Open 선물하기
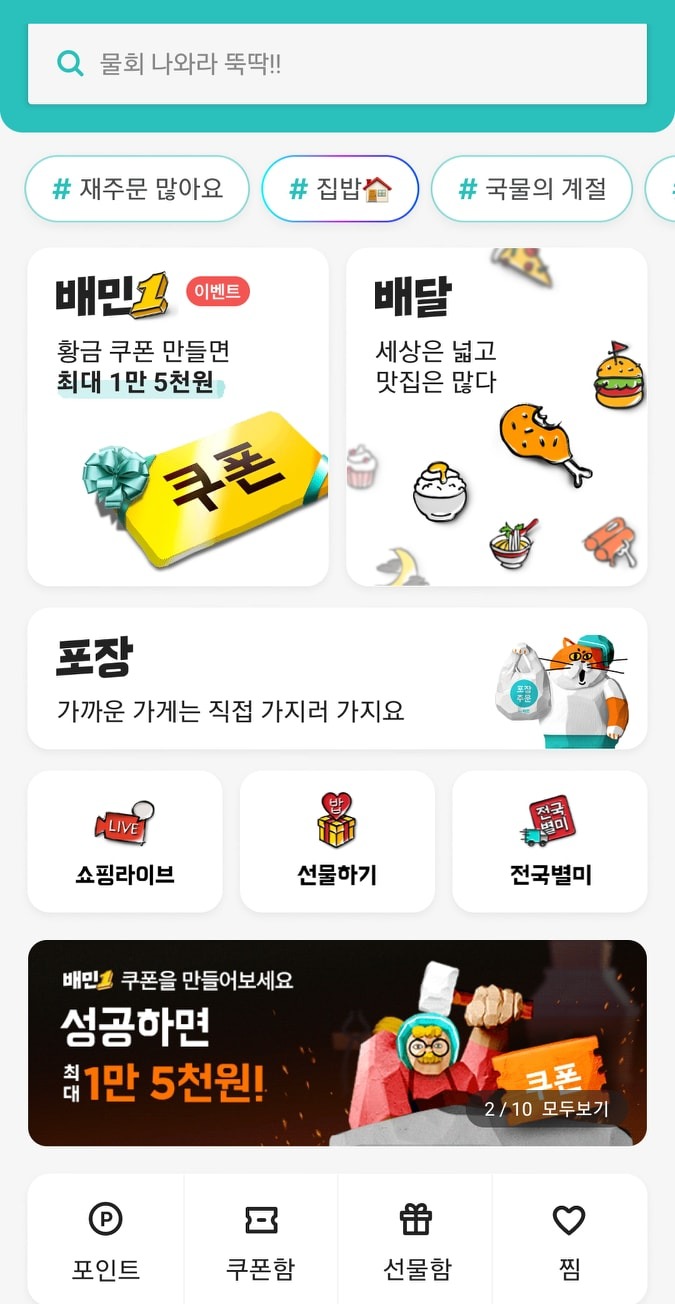 tap(337, 841)
